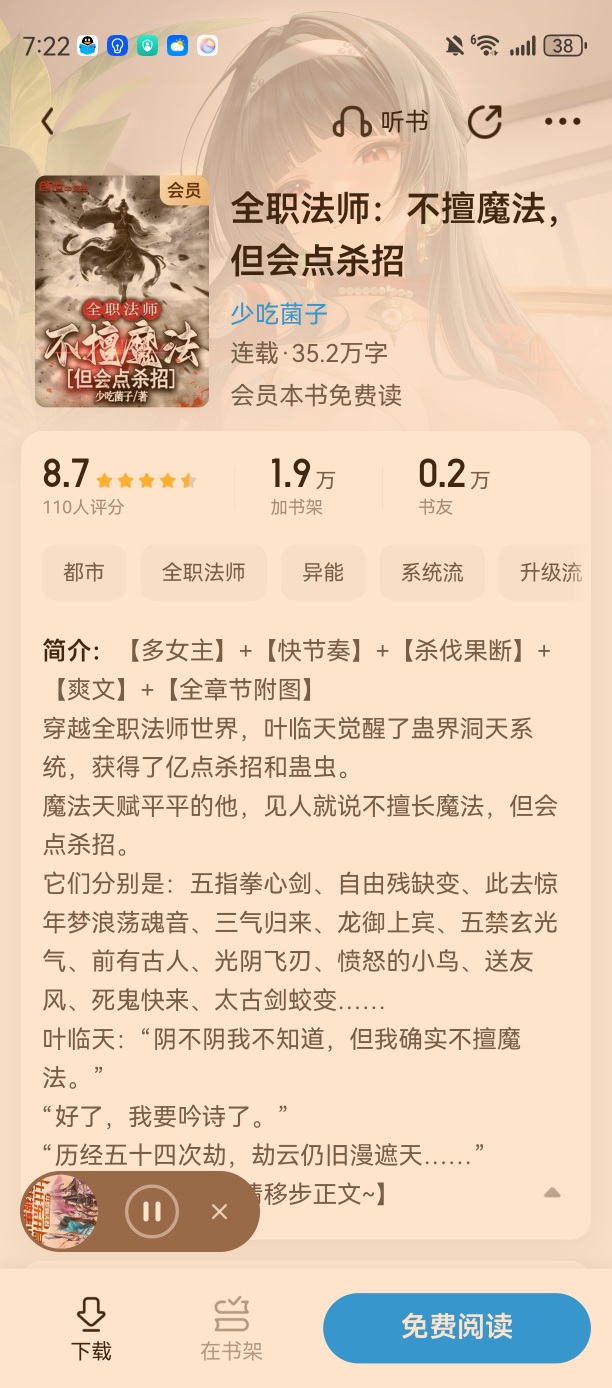Select the 升级流 tag chip

coord(546,573)
